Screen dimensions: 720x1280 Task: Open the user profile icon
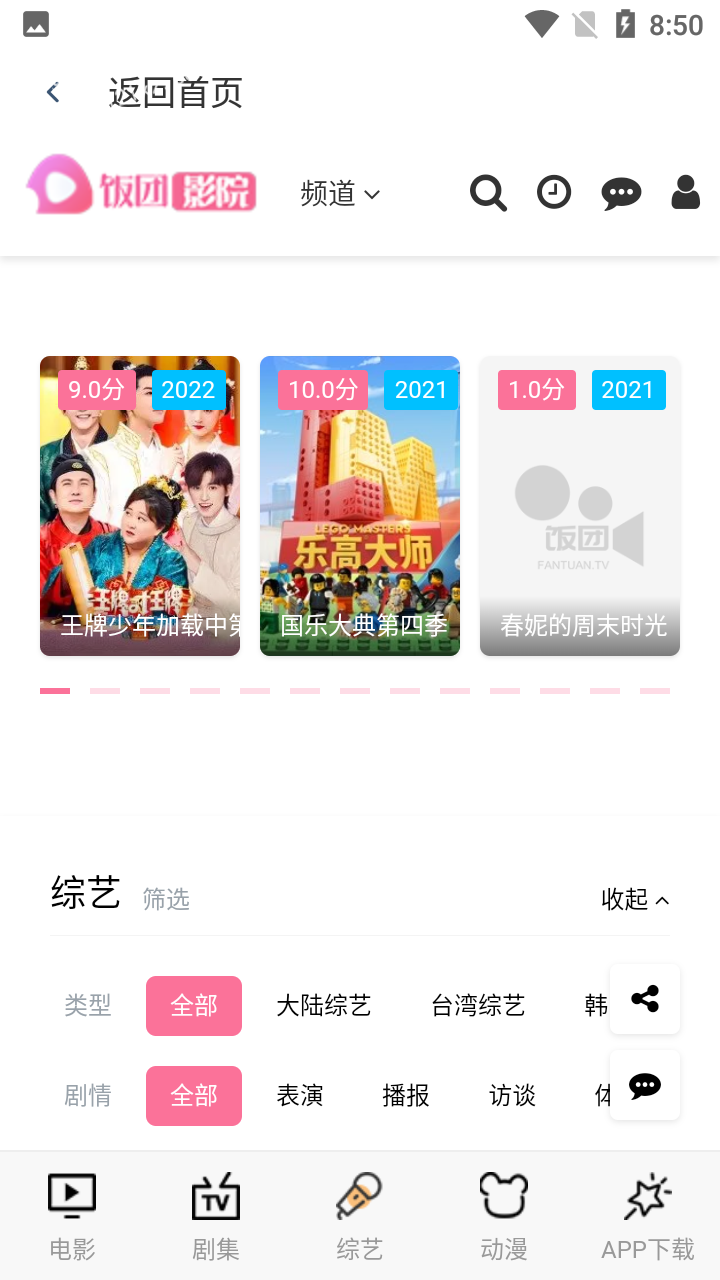click(x=685, y=192)
